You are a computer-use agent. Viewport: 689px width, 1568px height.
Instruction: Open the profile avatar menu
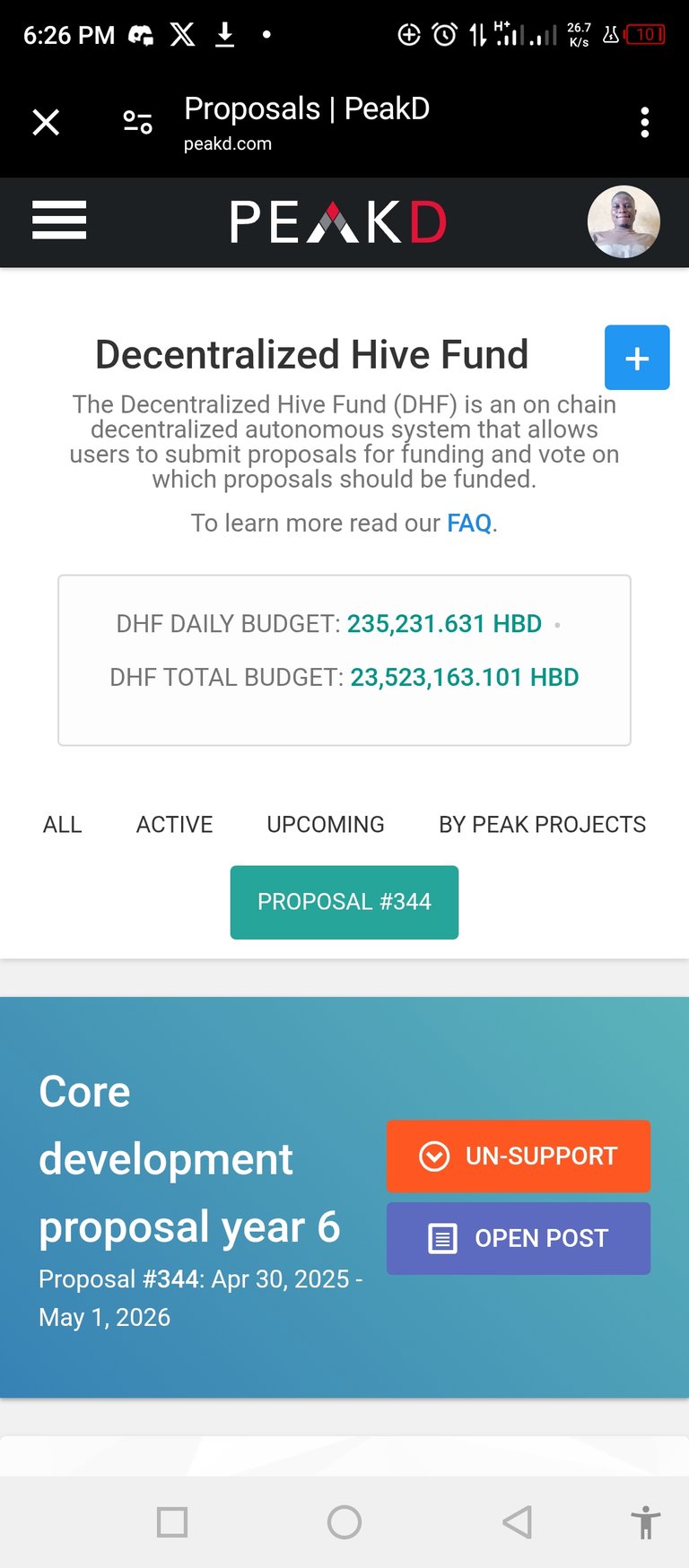(x=624, y=221)
